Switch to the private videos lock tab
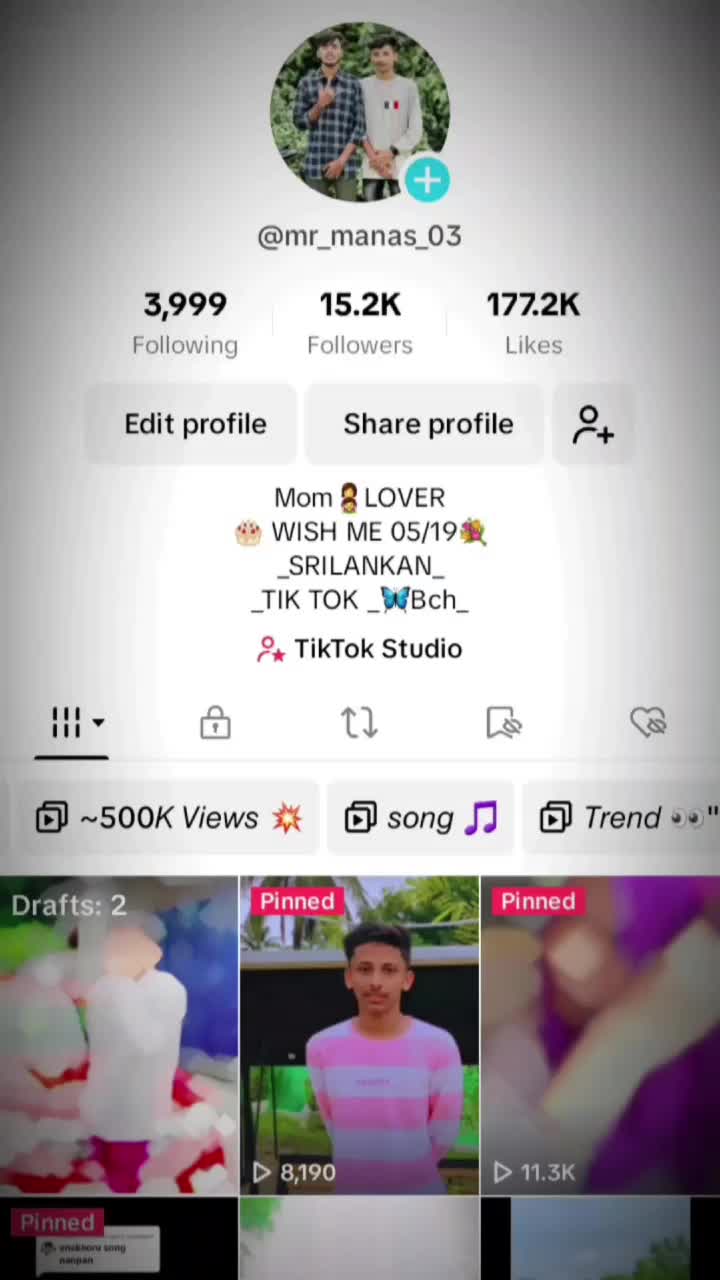 [x=215, y=723]
